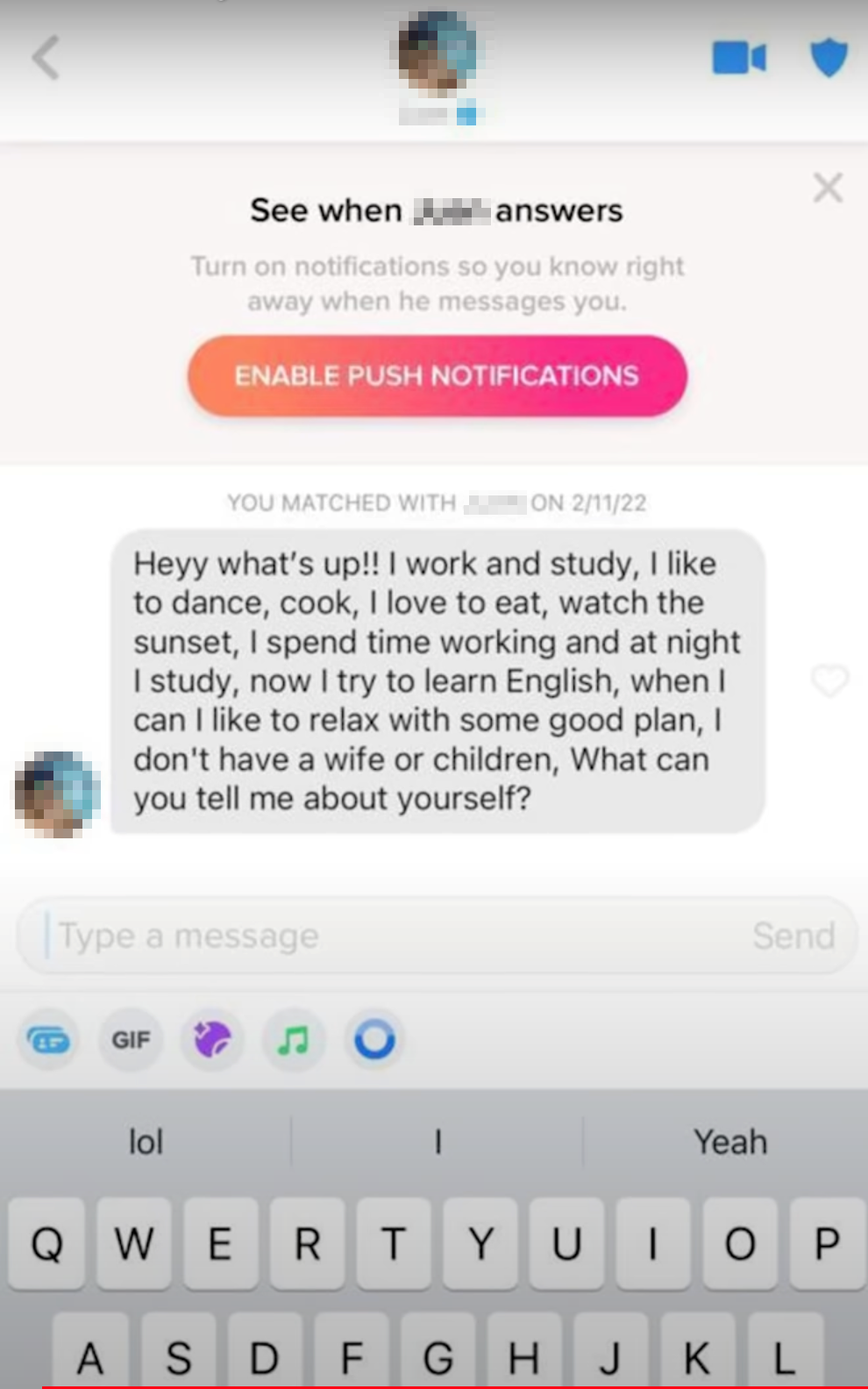Dismiss the notifications banner
Screen dimensions: 868x1389
(x=828, y=187)
